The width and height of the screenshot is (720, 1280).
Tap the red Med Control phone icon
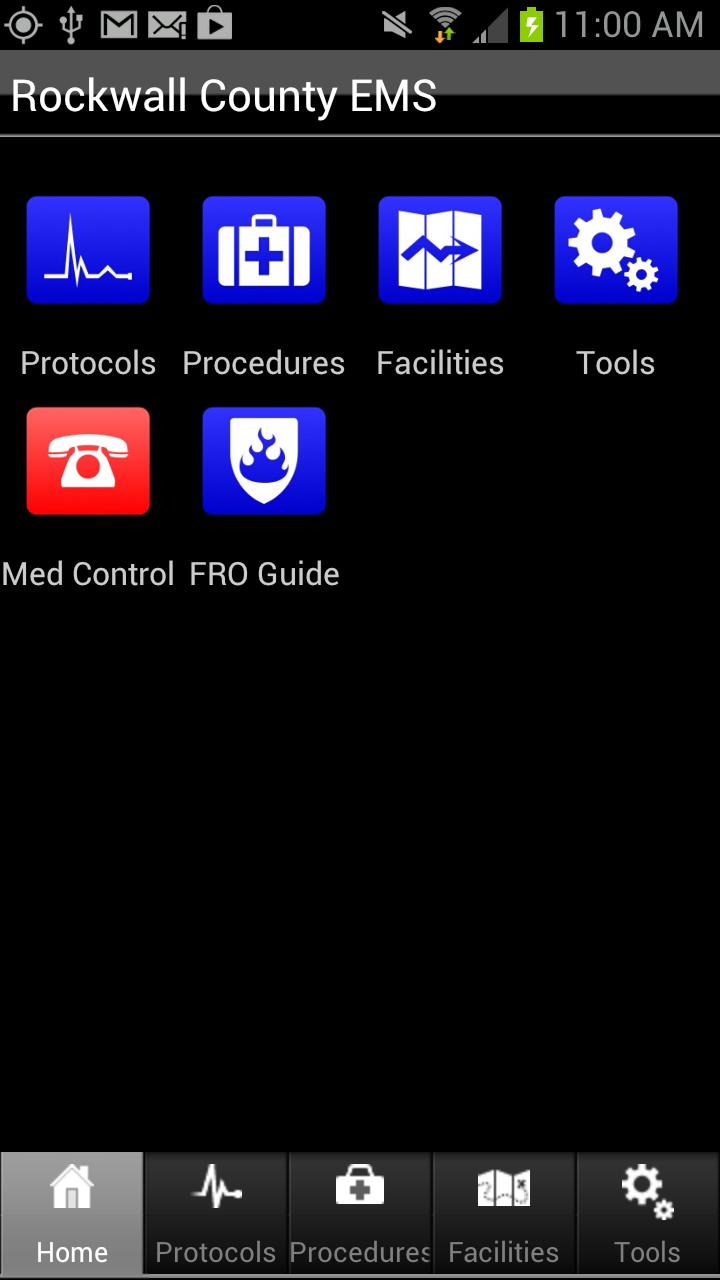point(88,461)
